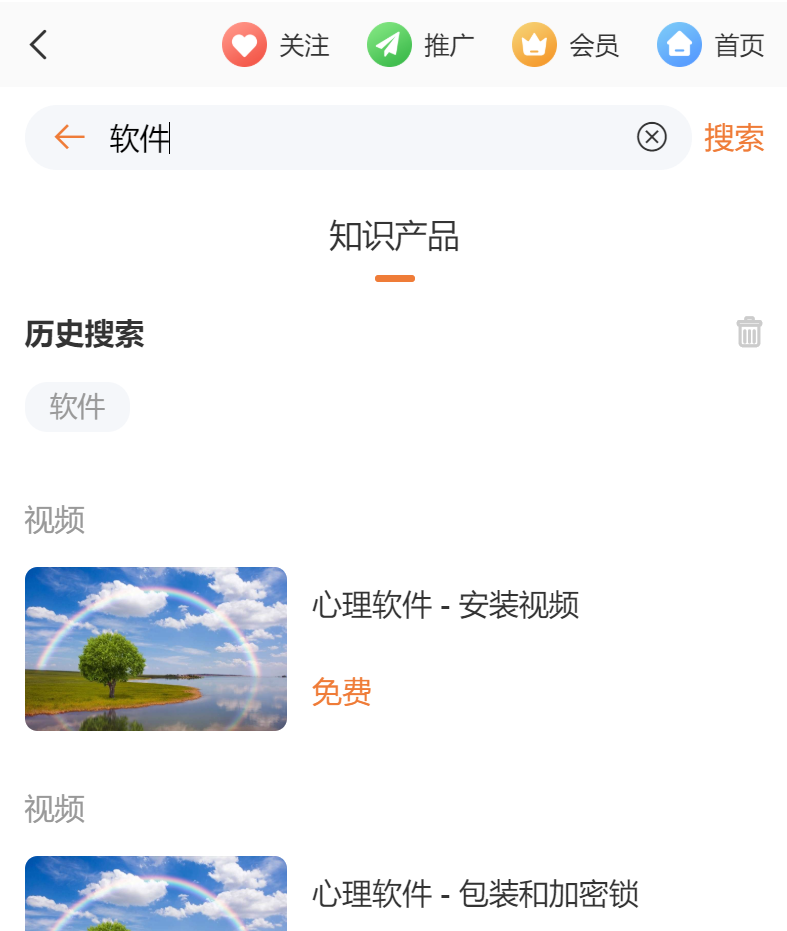Open 会员 in the top bar
This screenshot has height=931, width=787.
[566, 45]
